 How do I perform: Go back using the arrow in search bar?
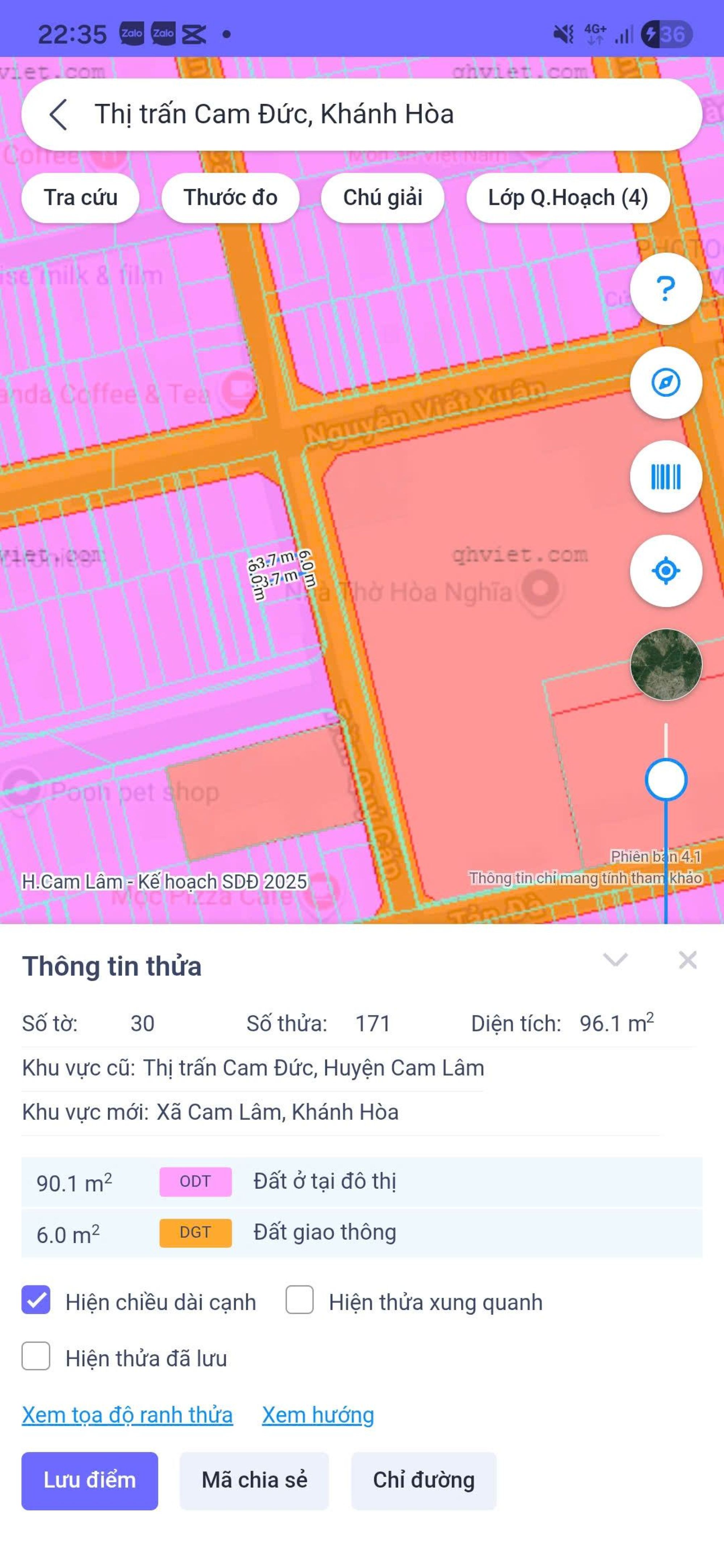pyautogui.click(x=58, y=114)
